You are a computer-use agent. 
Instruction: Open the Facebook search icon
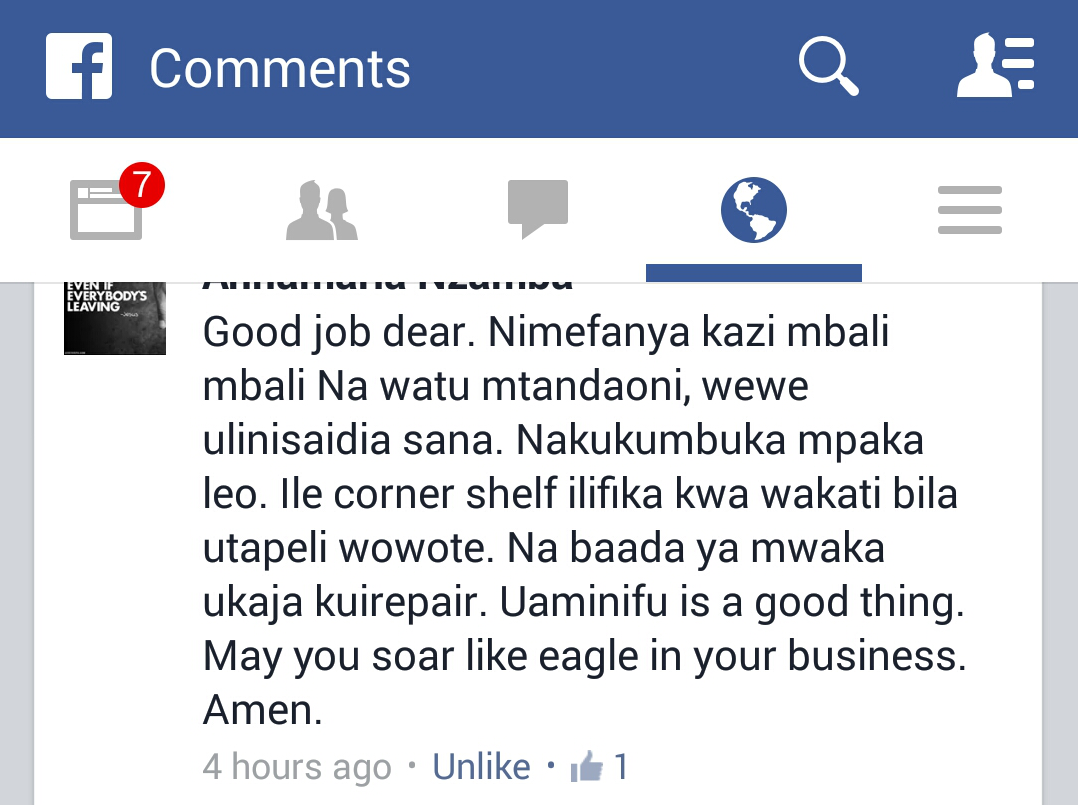828,68
